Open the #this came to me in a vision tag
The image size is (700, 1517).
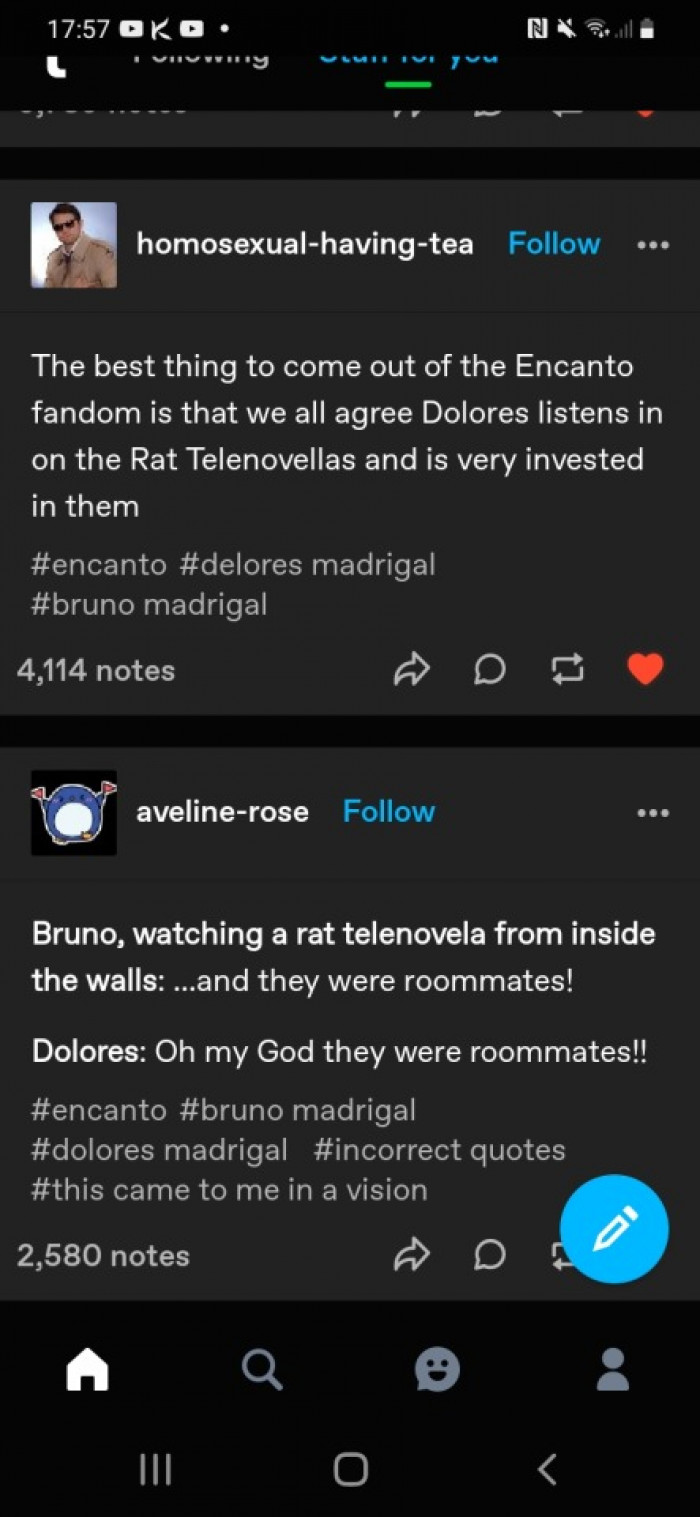229,1190
